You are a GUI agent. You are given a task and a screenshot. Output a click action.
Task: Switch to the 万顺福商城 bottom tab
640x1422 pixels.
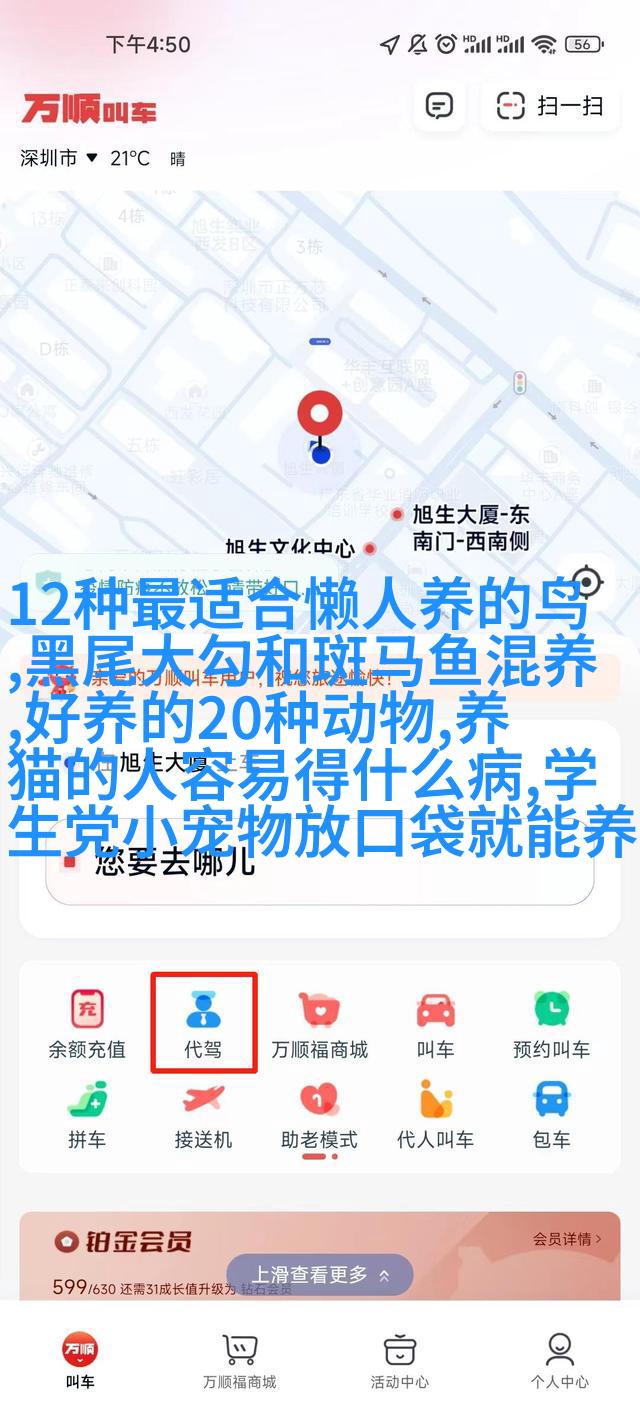tap(239, 1361)
